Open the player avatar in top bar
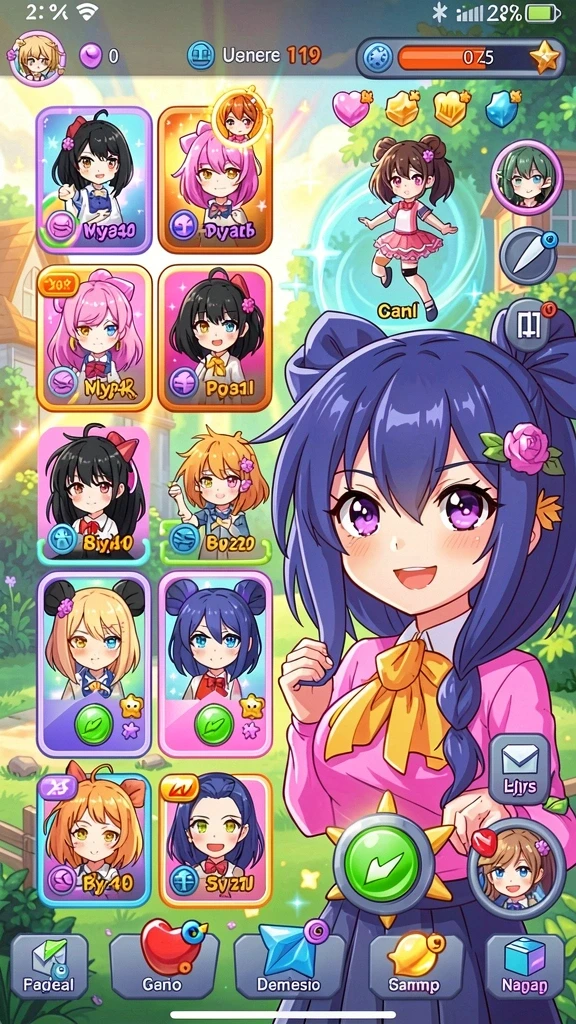This screenshot has width=576, height=1024. (37, 57)
